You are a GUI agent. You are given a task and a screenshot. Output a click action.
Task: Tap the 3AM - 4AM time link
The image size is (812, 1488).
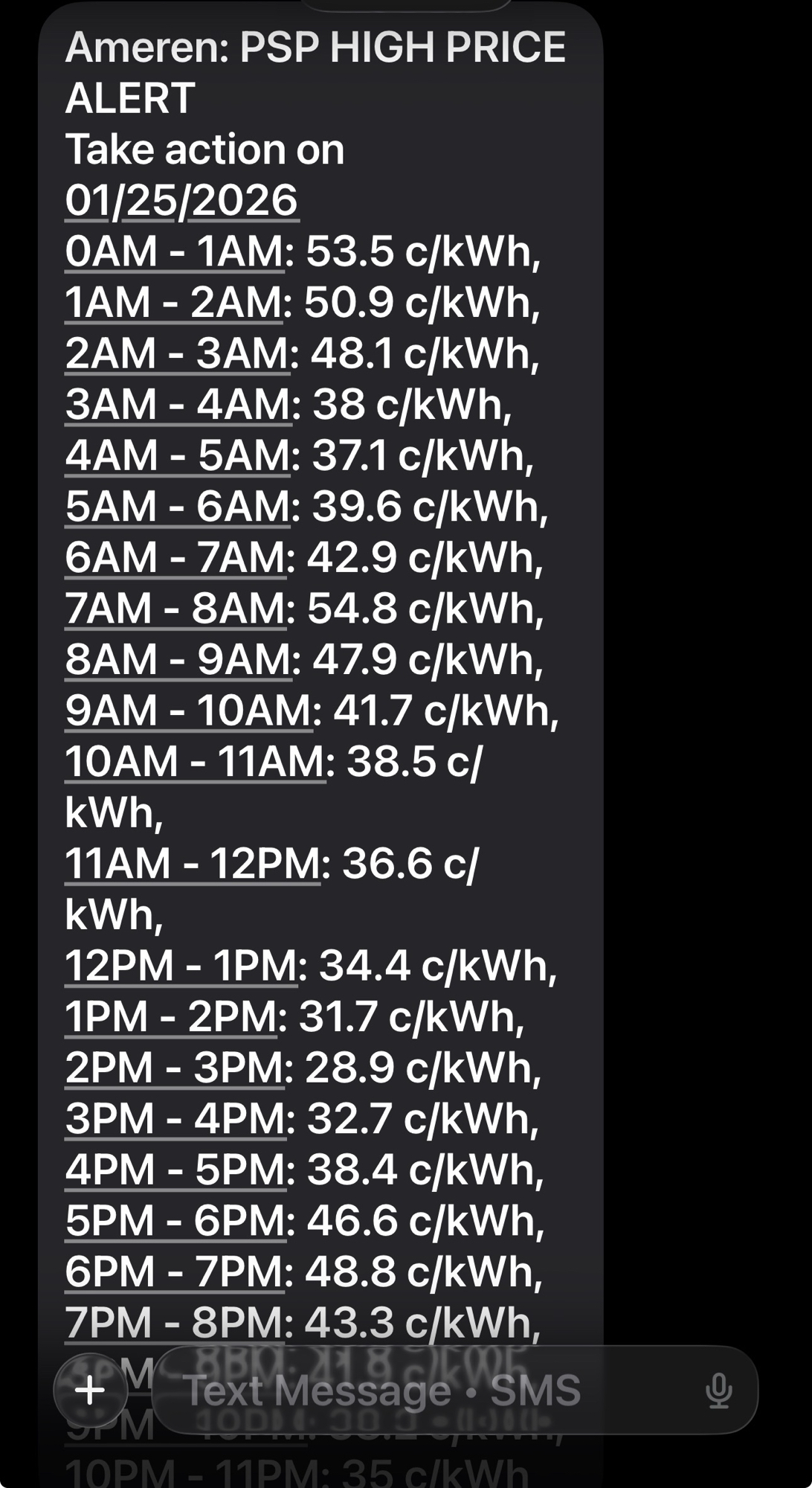pyautogui.click(x=177, y=405)
